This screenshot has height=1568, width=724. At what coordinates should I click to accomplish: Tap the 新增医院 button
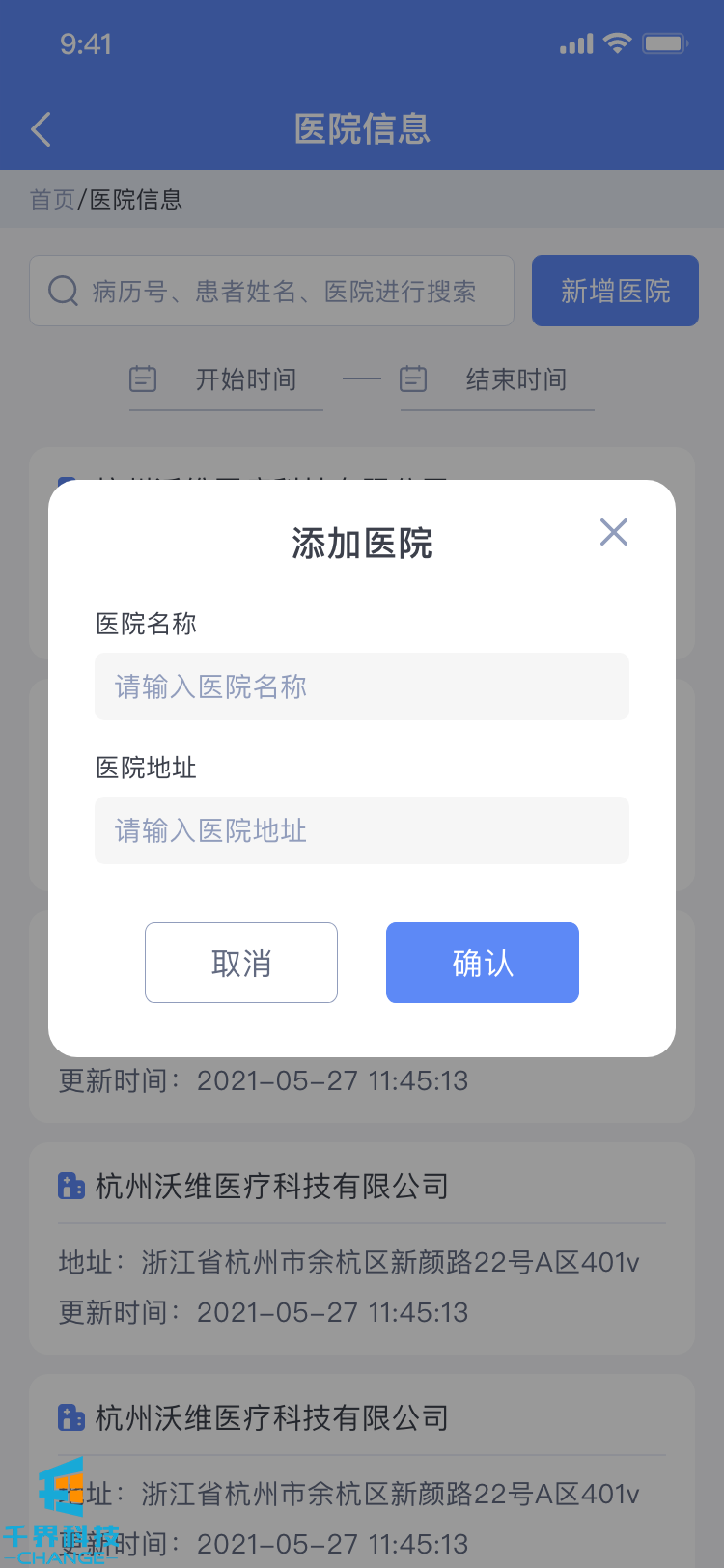615,291
